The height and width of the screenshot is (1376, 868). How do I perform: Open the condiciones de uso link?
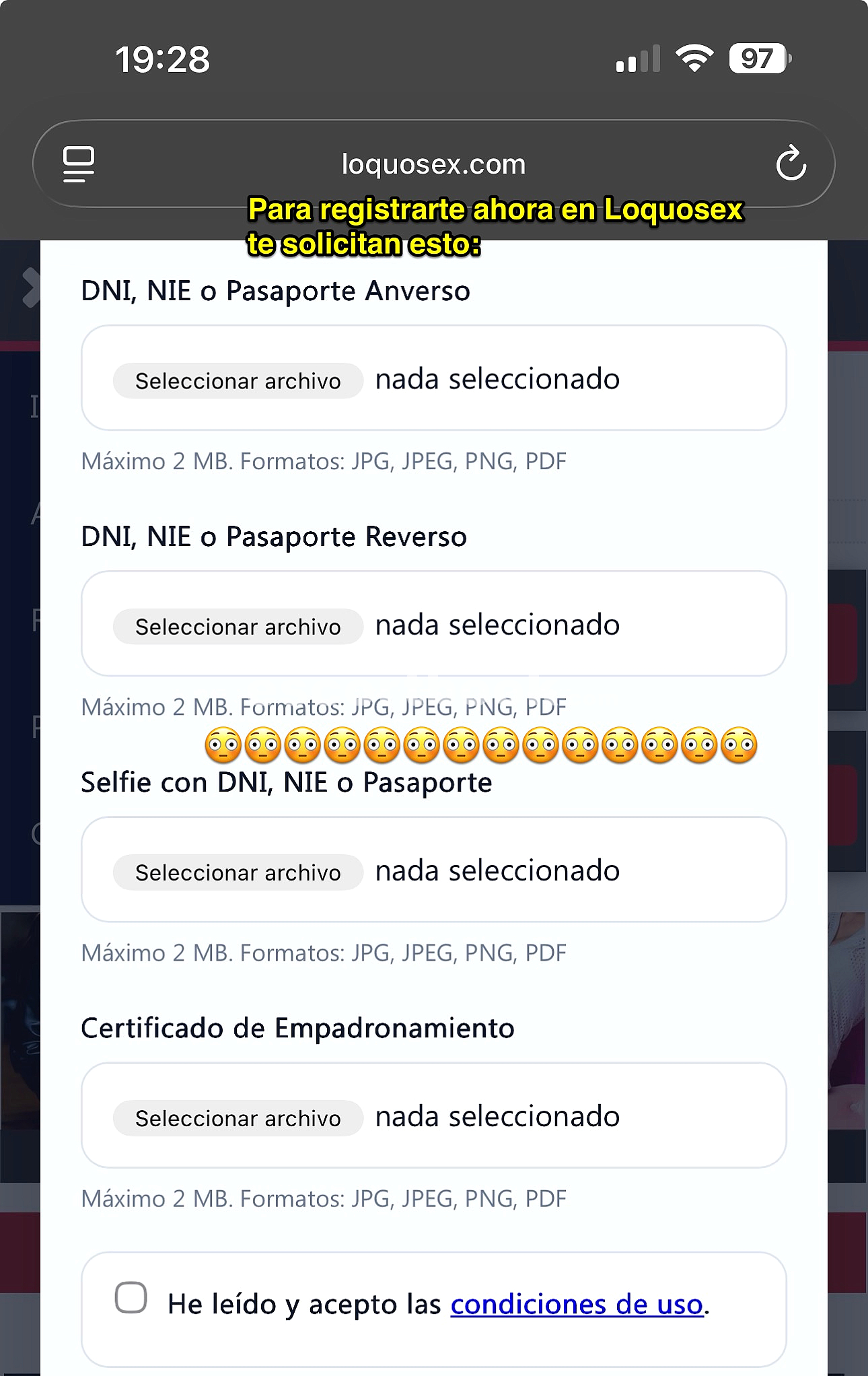577,1305
